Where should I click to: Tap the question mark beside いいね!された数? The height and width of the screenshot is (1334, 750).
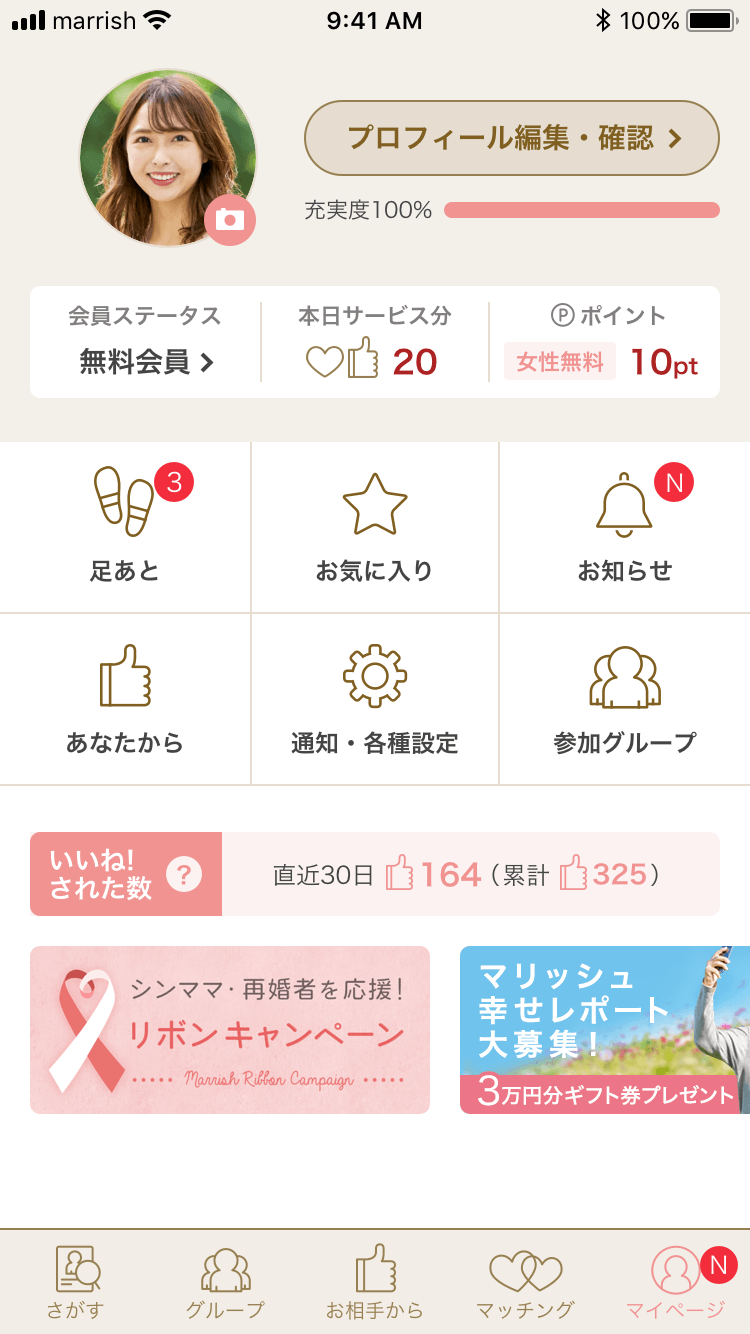pos(184,875)
